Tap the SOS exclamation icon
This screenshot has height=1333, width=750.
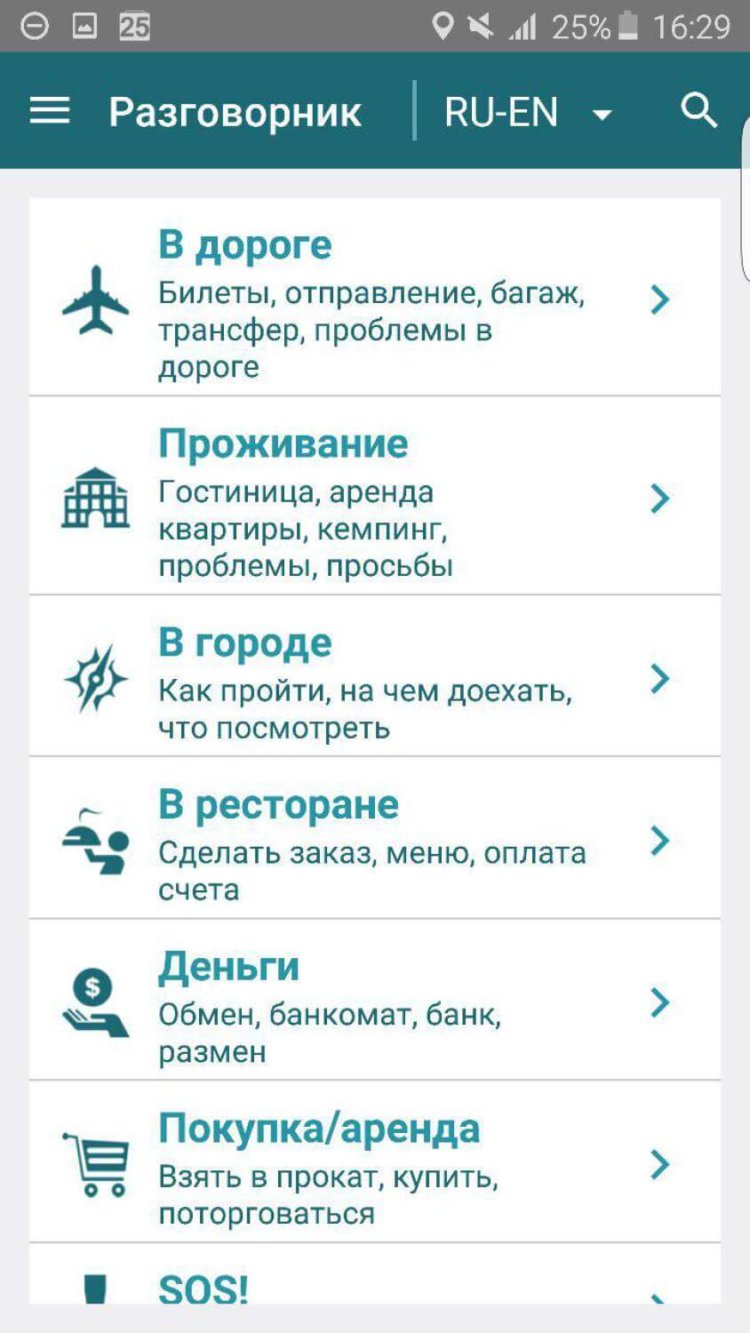coord(96,1285)
